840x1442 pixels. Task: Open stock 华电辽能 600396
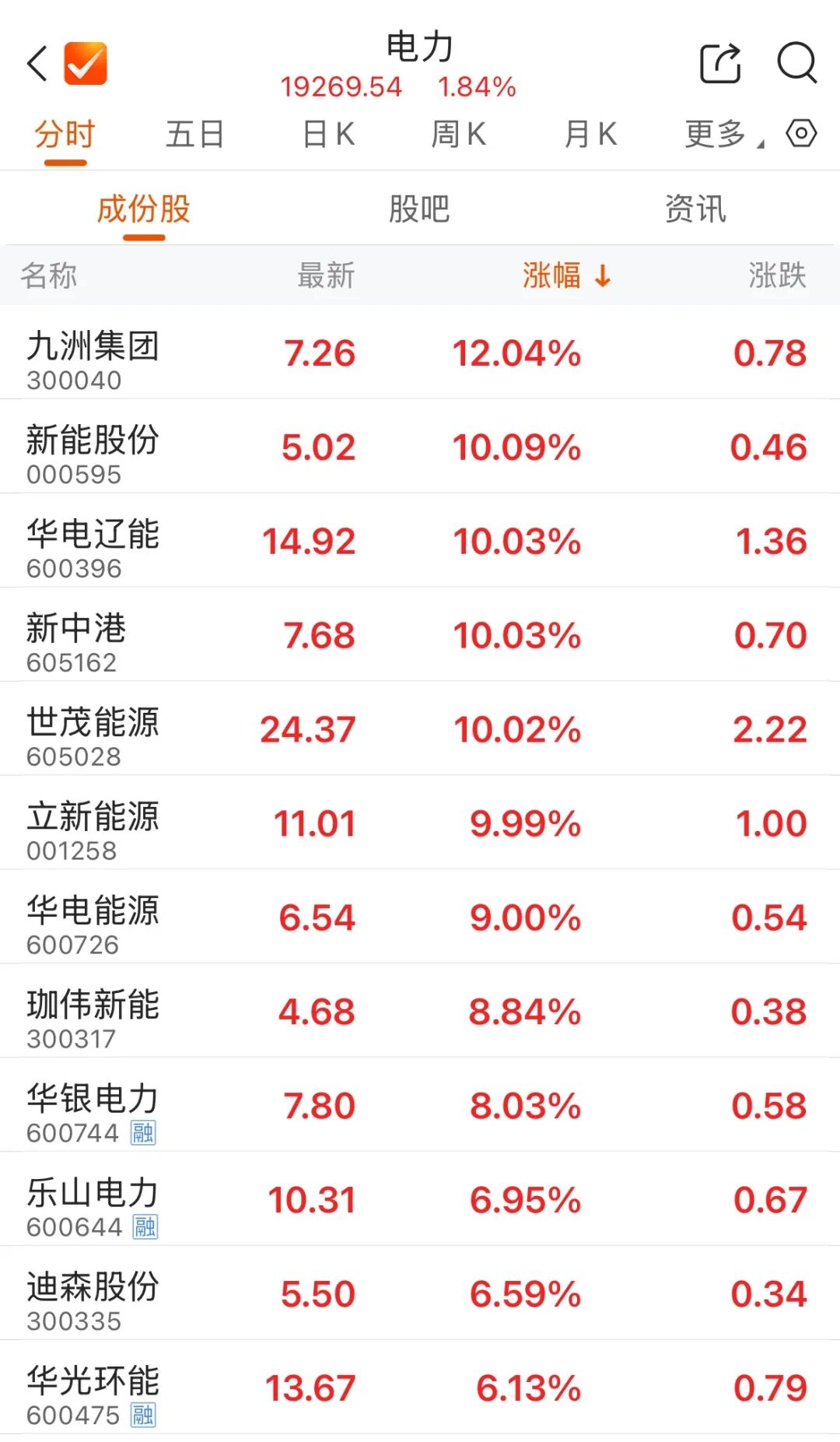click(420, 540)
